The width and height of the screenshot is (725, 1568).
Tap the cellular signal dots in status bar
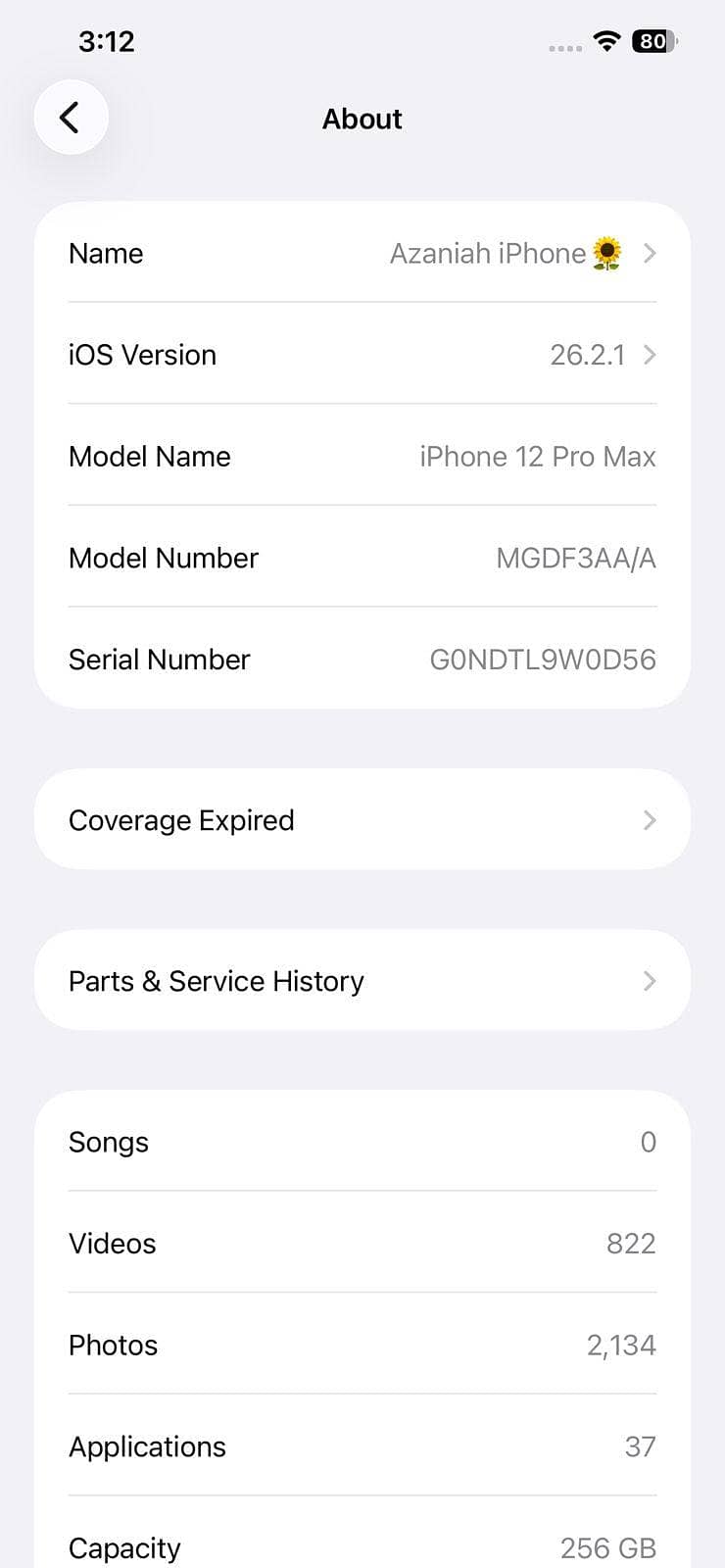[x=564, y=45]
